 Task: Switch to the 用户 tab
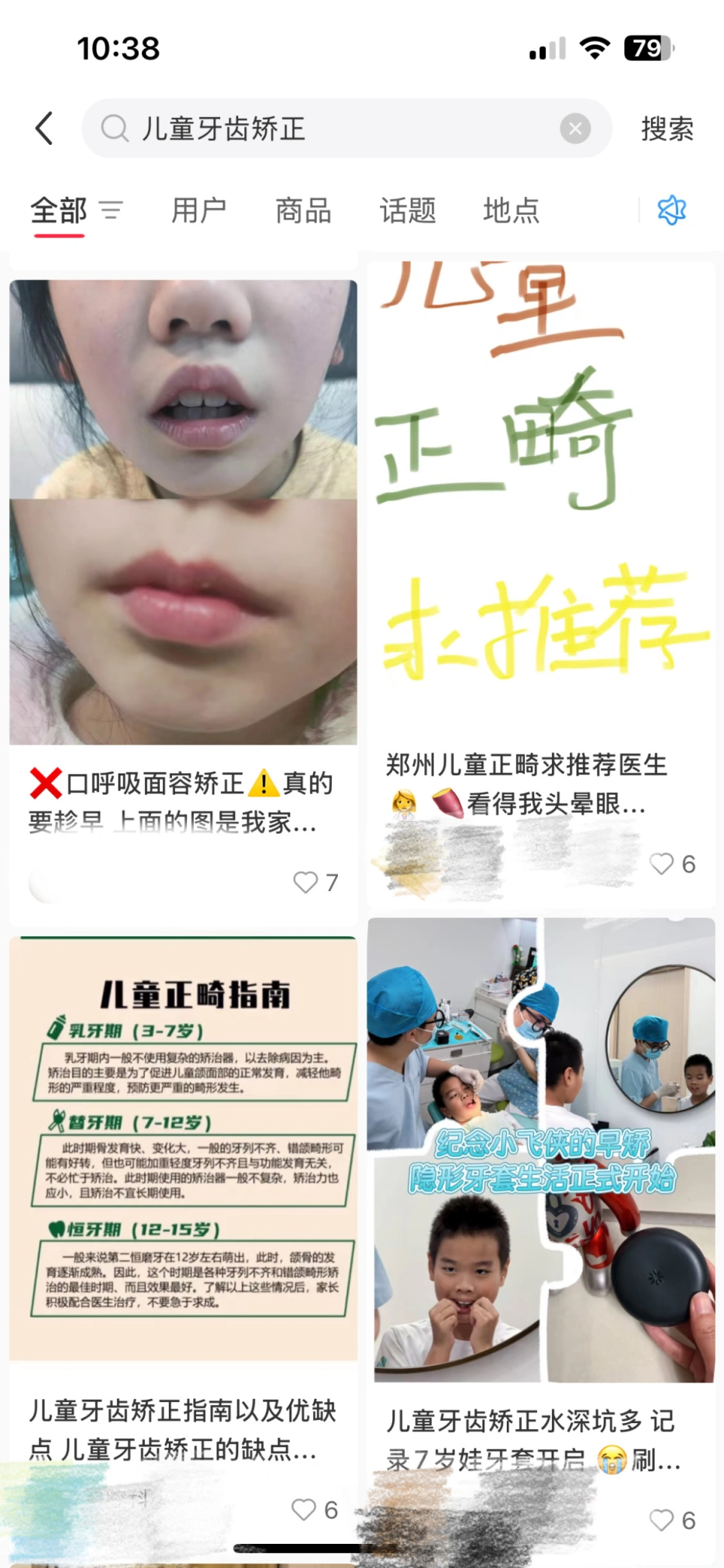point(198,211)
